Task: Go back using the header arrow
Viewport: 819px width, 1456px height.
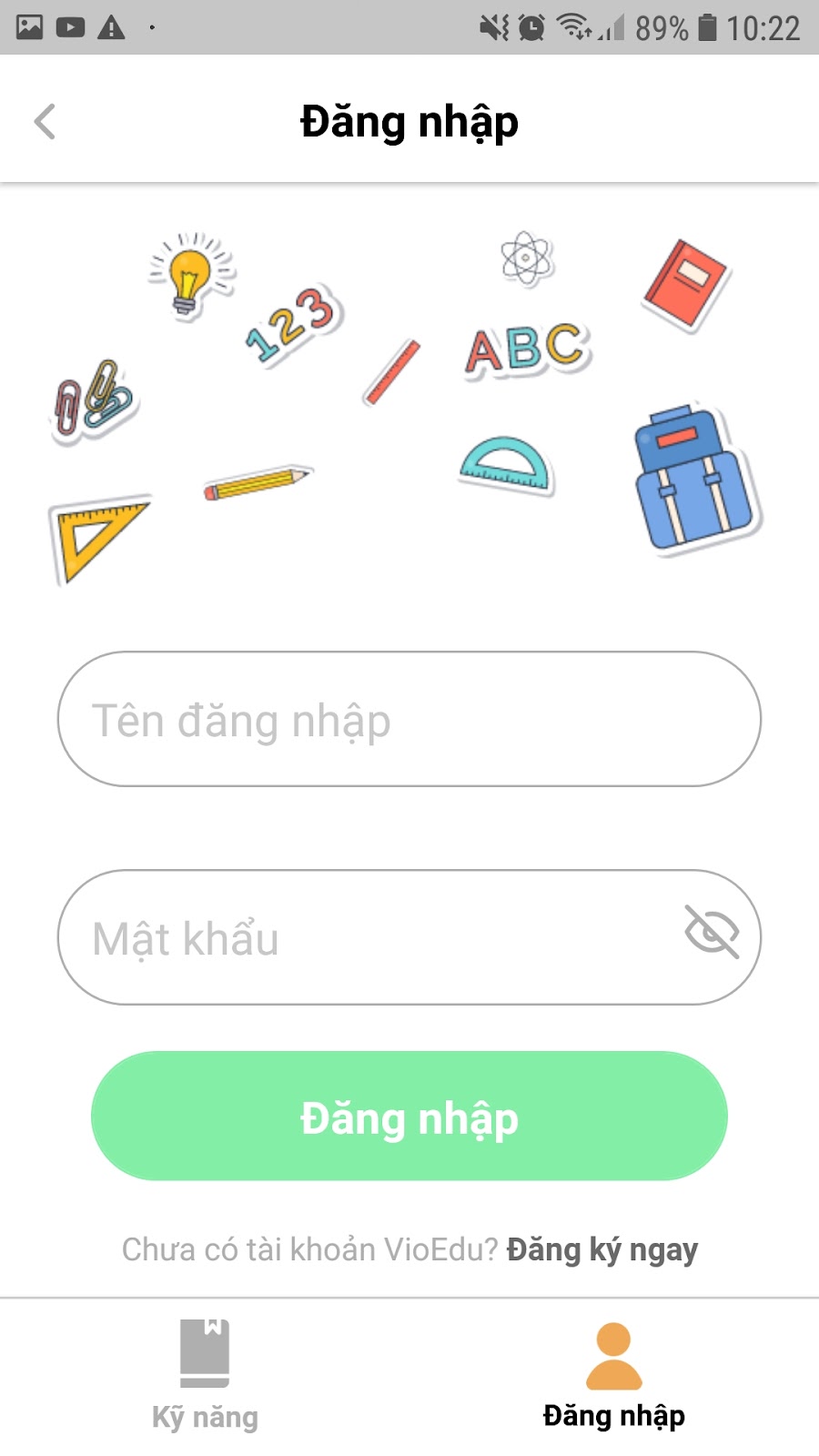Action: [45, 121]
